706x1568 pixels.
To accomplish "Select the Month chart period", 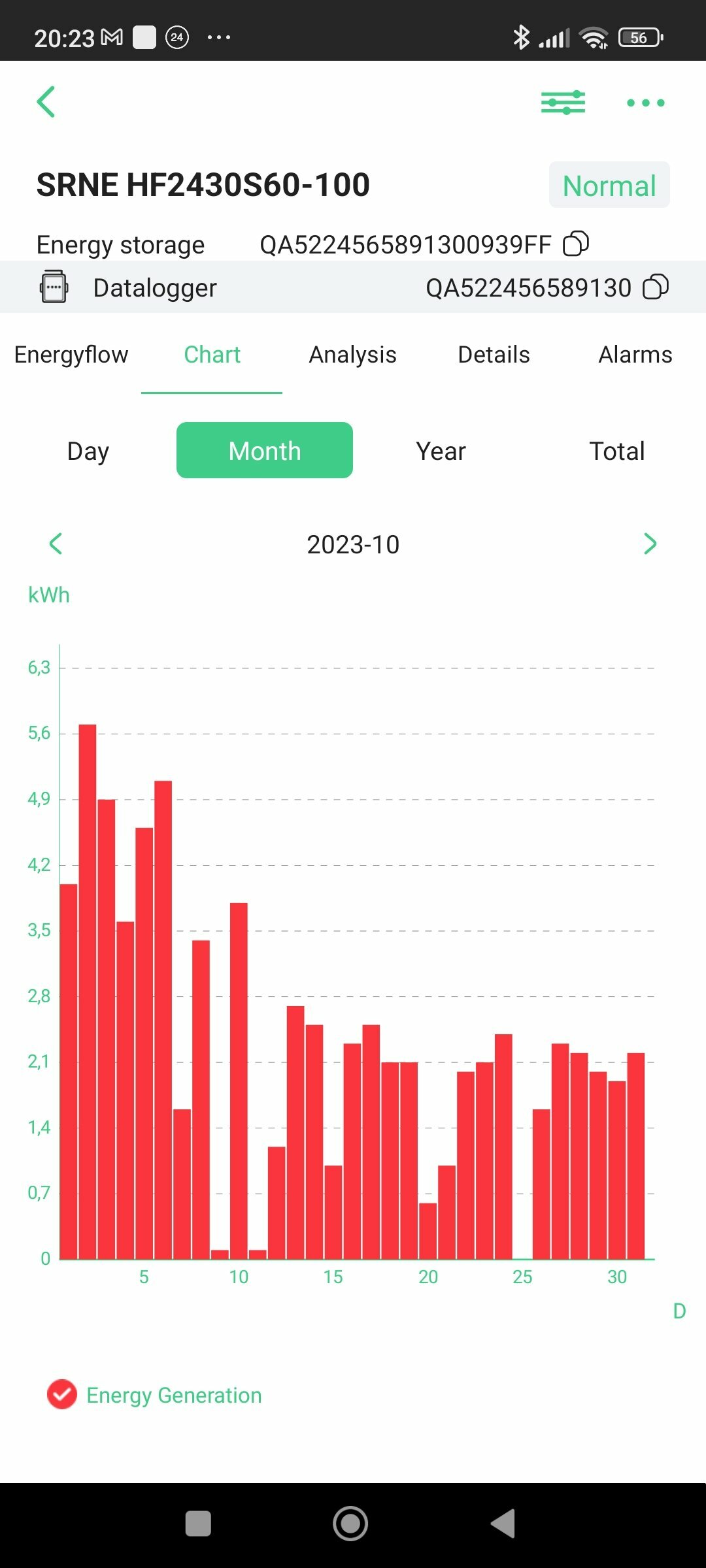I will [265, 451].
